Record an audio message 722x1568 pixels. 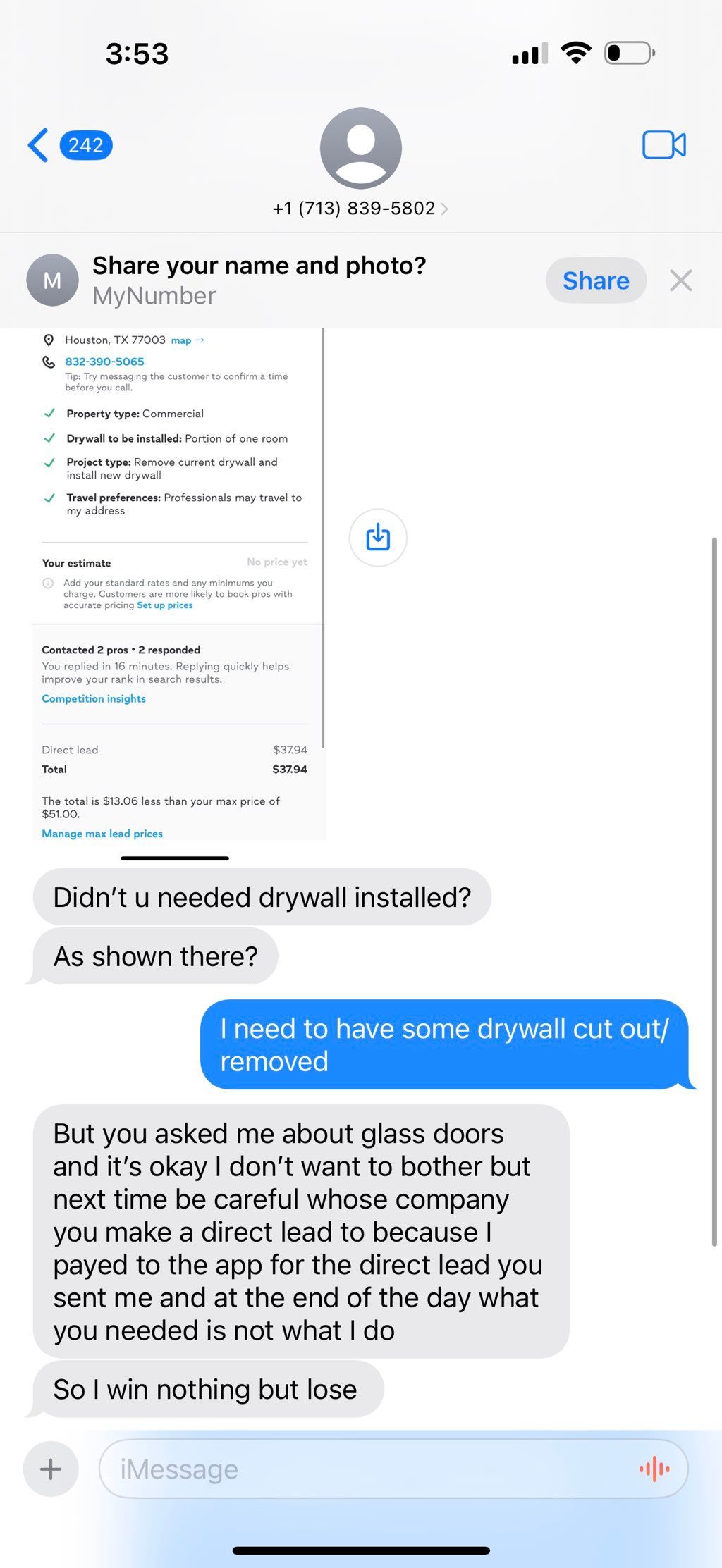click(654, 1469)
